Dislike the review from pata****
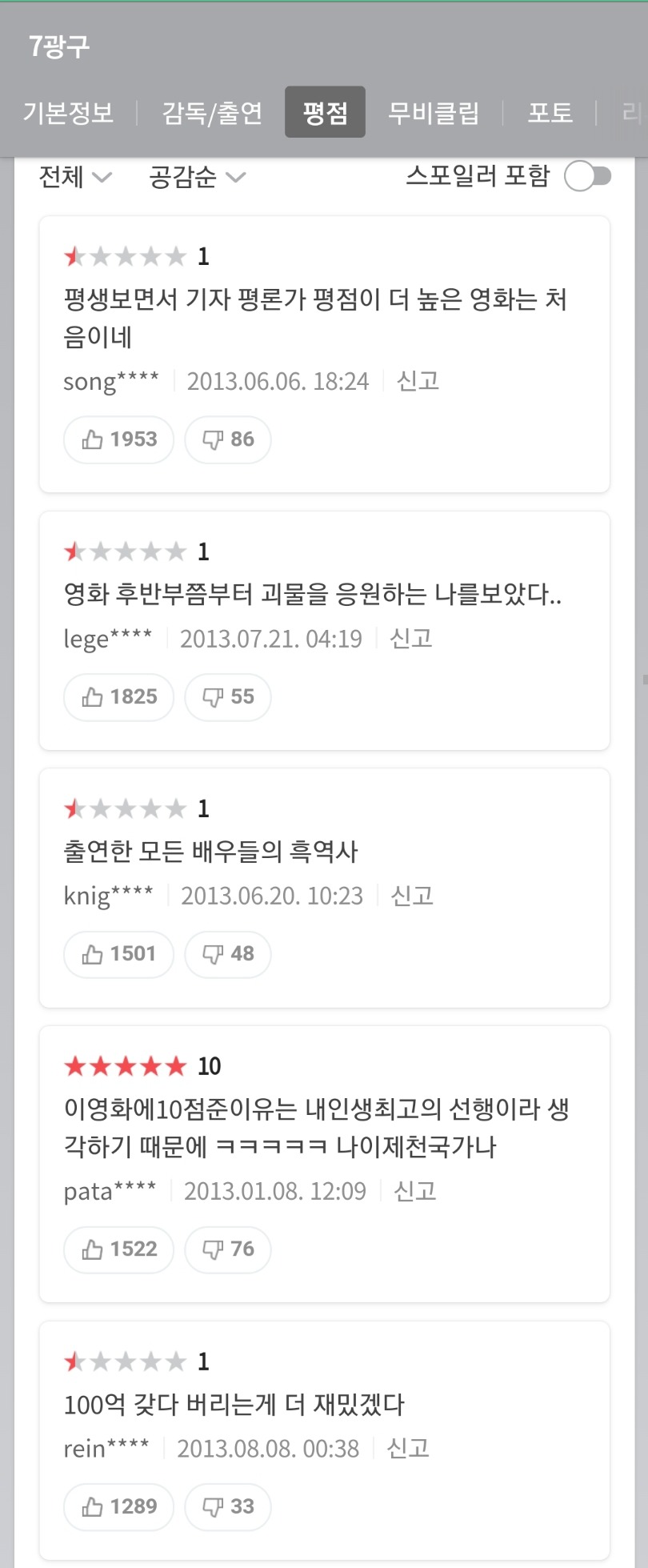The height and width of the screenshot is (1568, 648). coord(228,1249)
